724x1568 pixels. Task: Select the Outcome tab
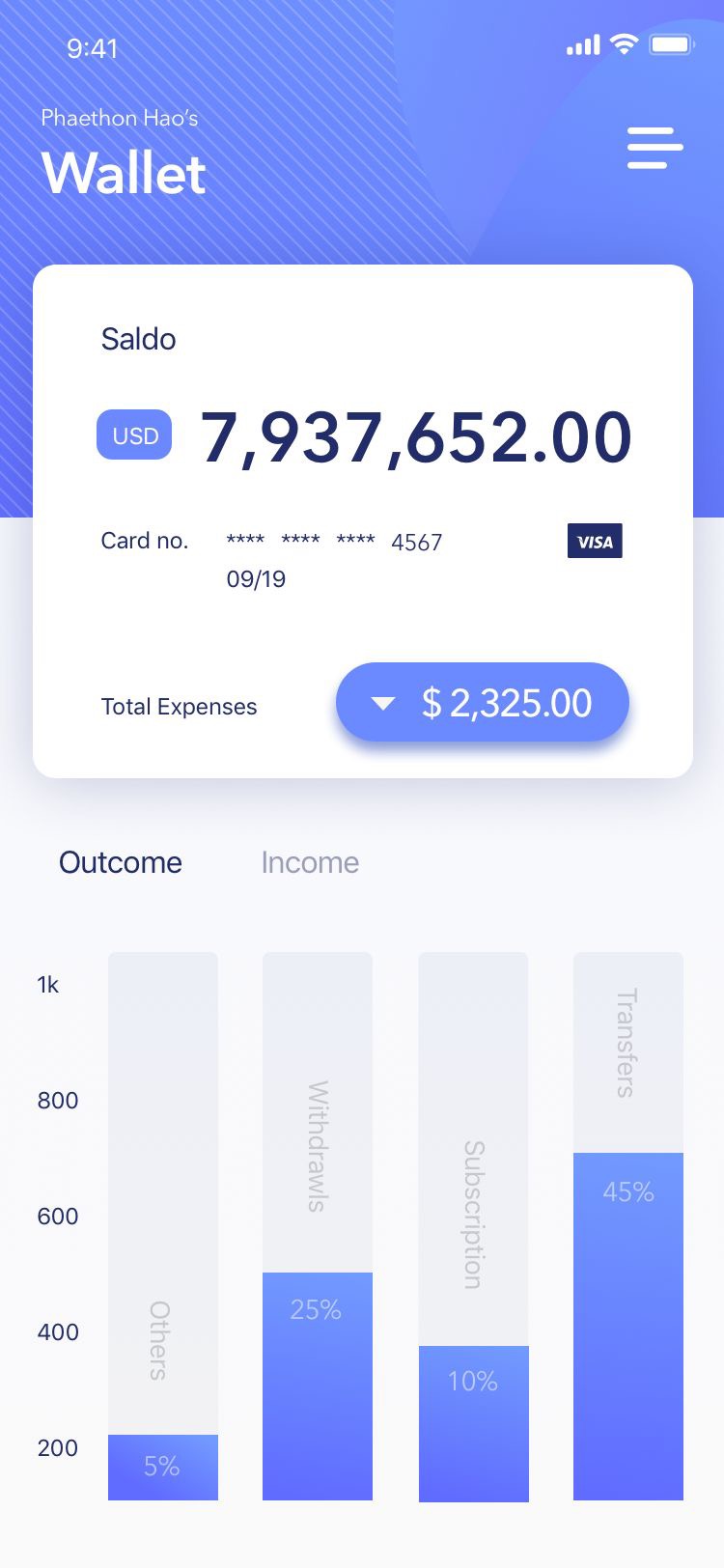pyautogui.click(x=121, y=862)
